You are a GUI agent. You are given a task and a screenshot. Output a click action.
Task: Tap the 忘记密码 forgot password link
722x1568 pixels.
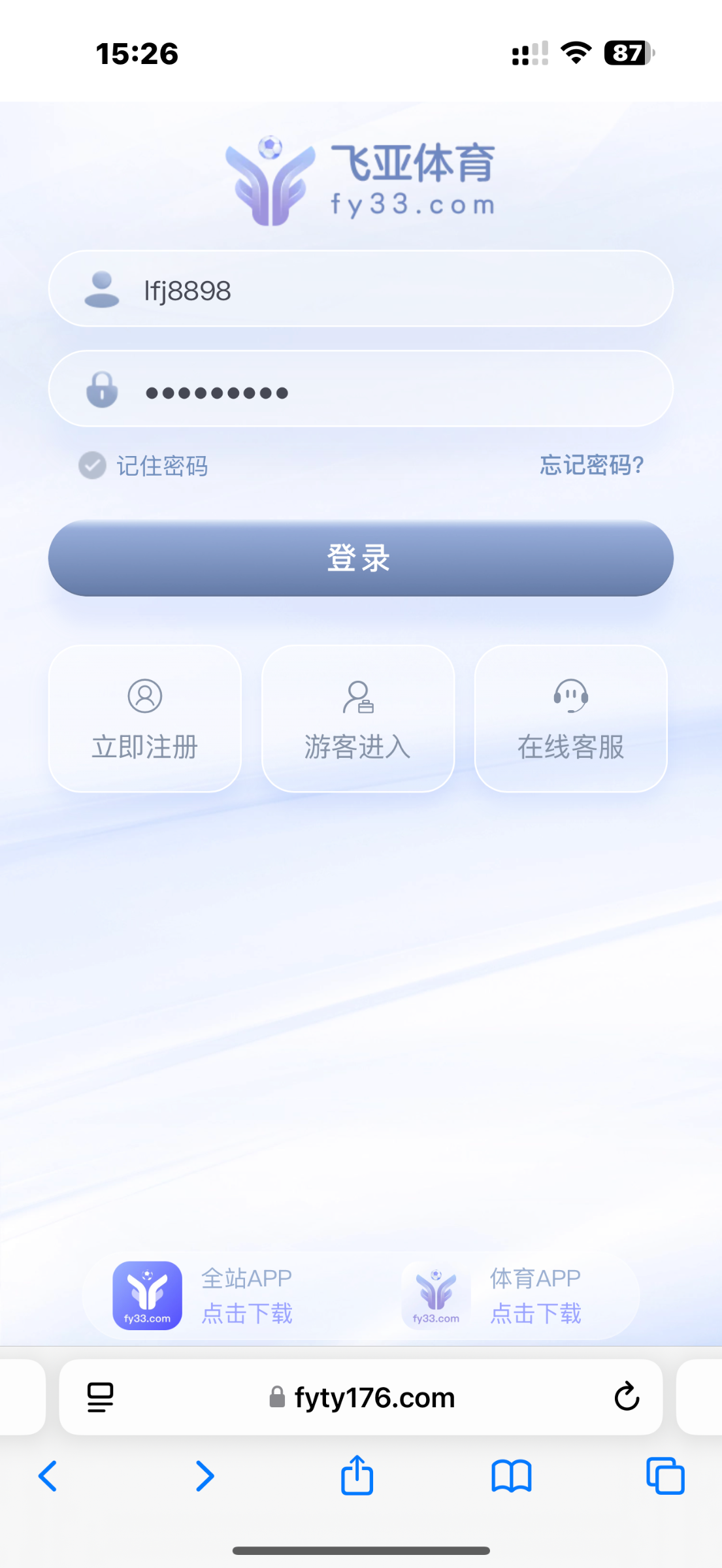click(x=590, y=466)
